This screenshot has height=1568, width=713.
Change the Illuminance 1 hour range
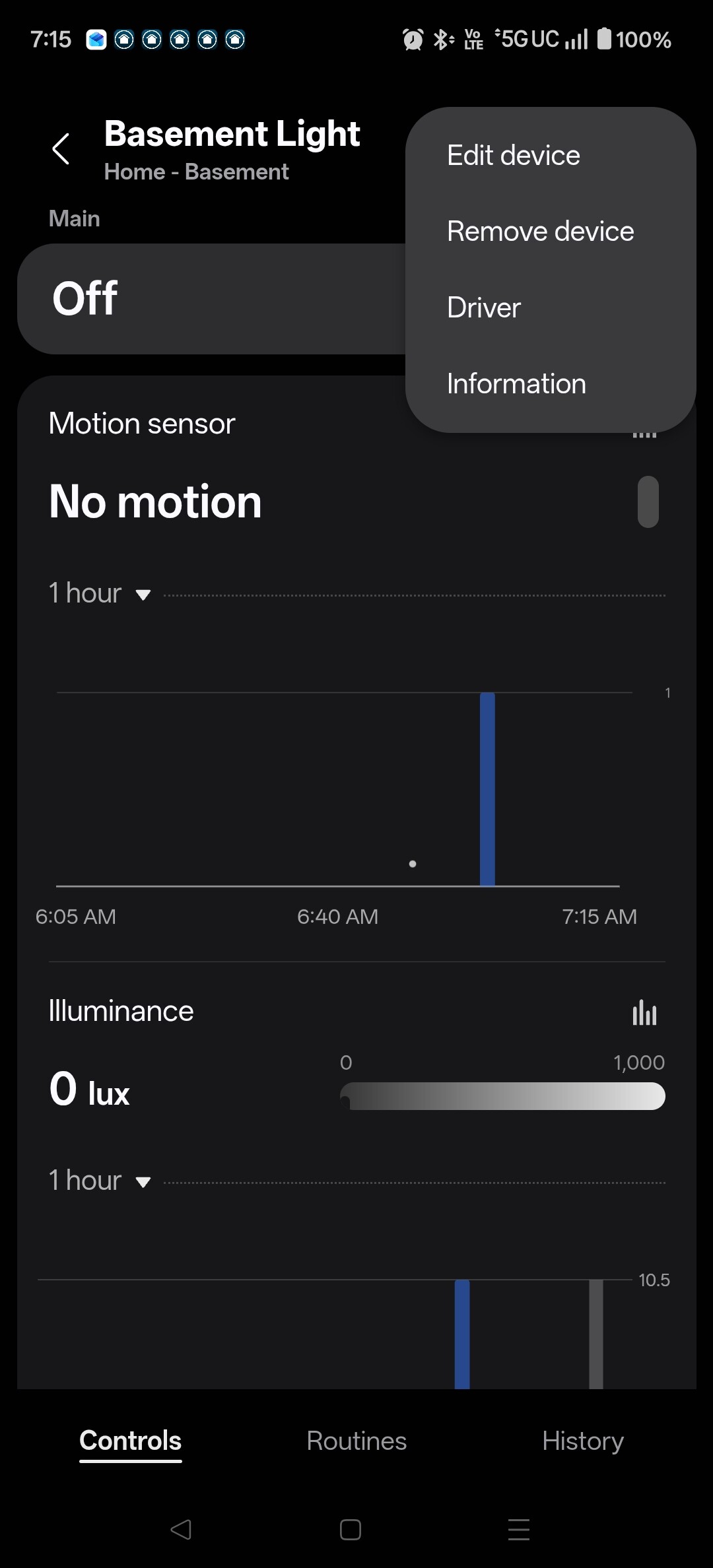pyautogui.click(x=100, y=1181)
